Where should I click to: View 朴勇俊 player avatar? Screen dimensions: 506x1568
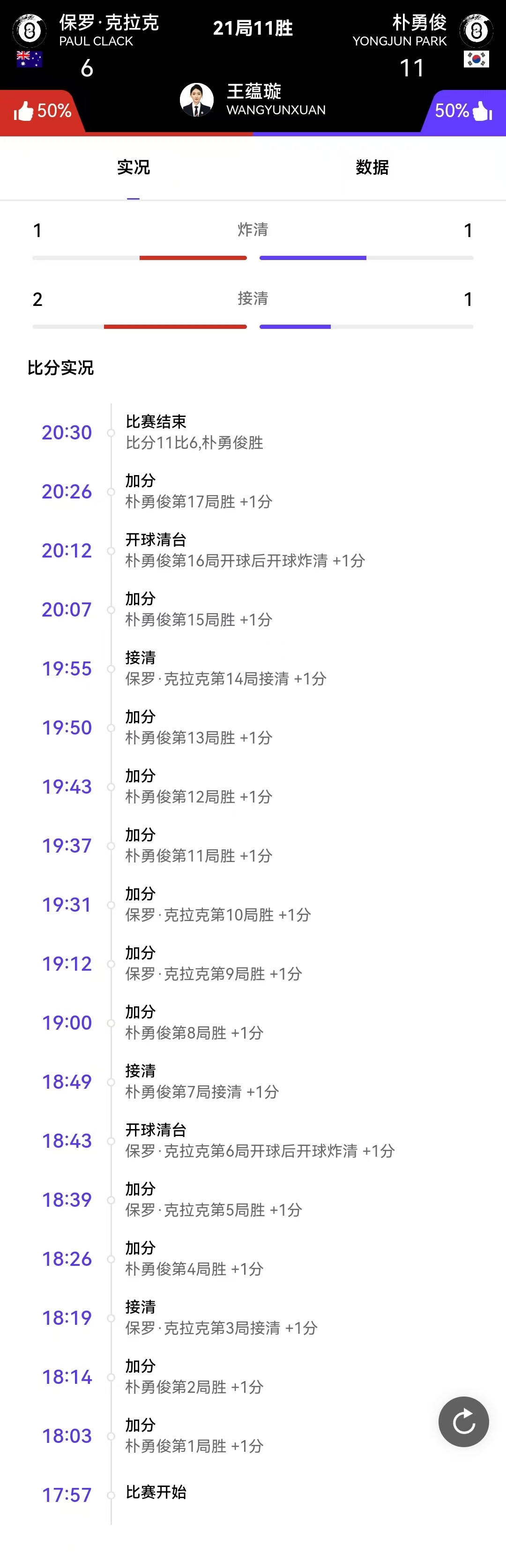[476, 30]
